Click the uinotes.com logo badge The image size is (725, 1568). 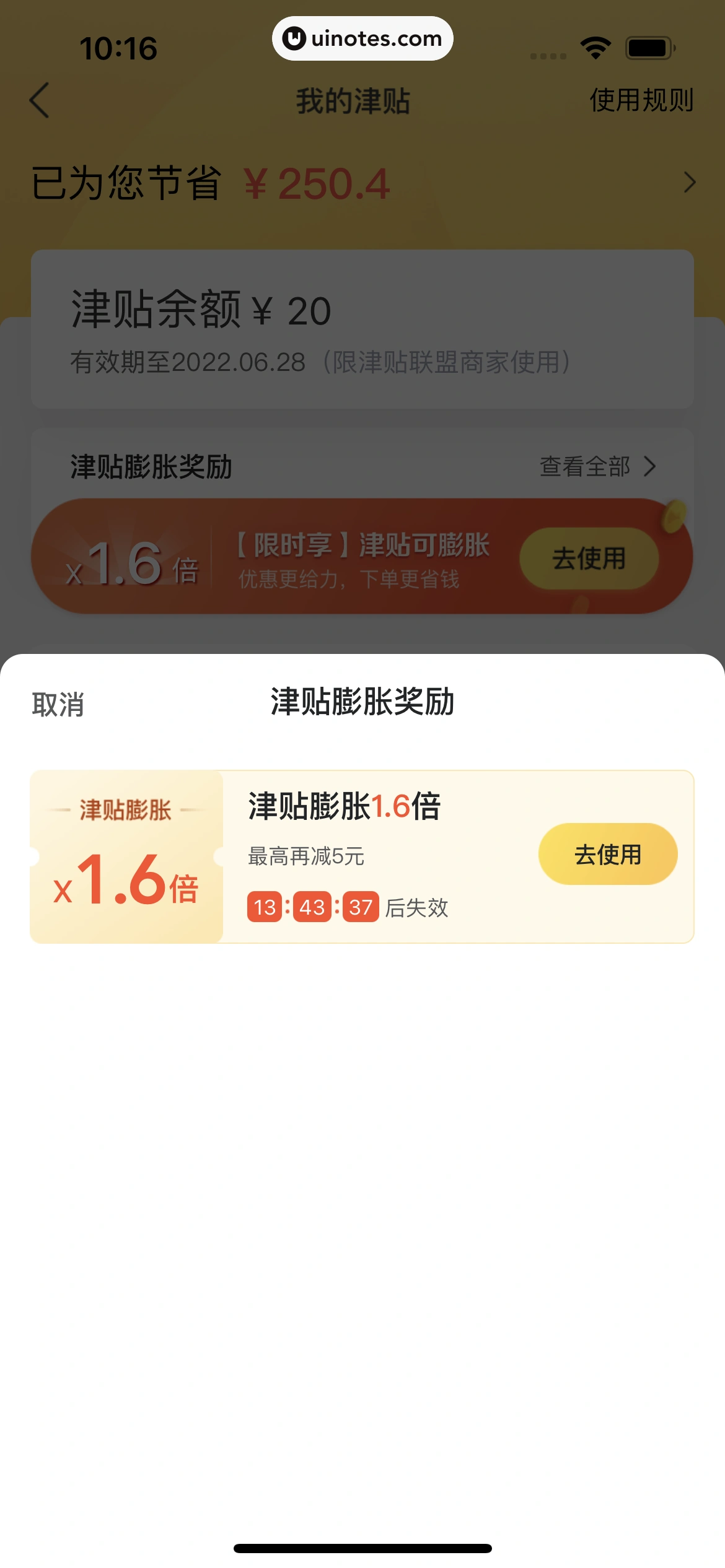tap(362, 38)
